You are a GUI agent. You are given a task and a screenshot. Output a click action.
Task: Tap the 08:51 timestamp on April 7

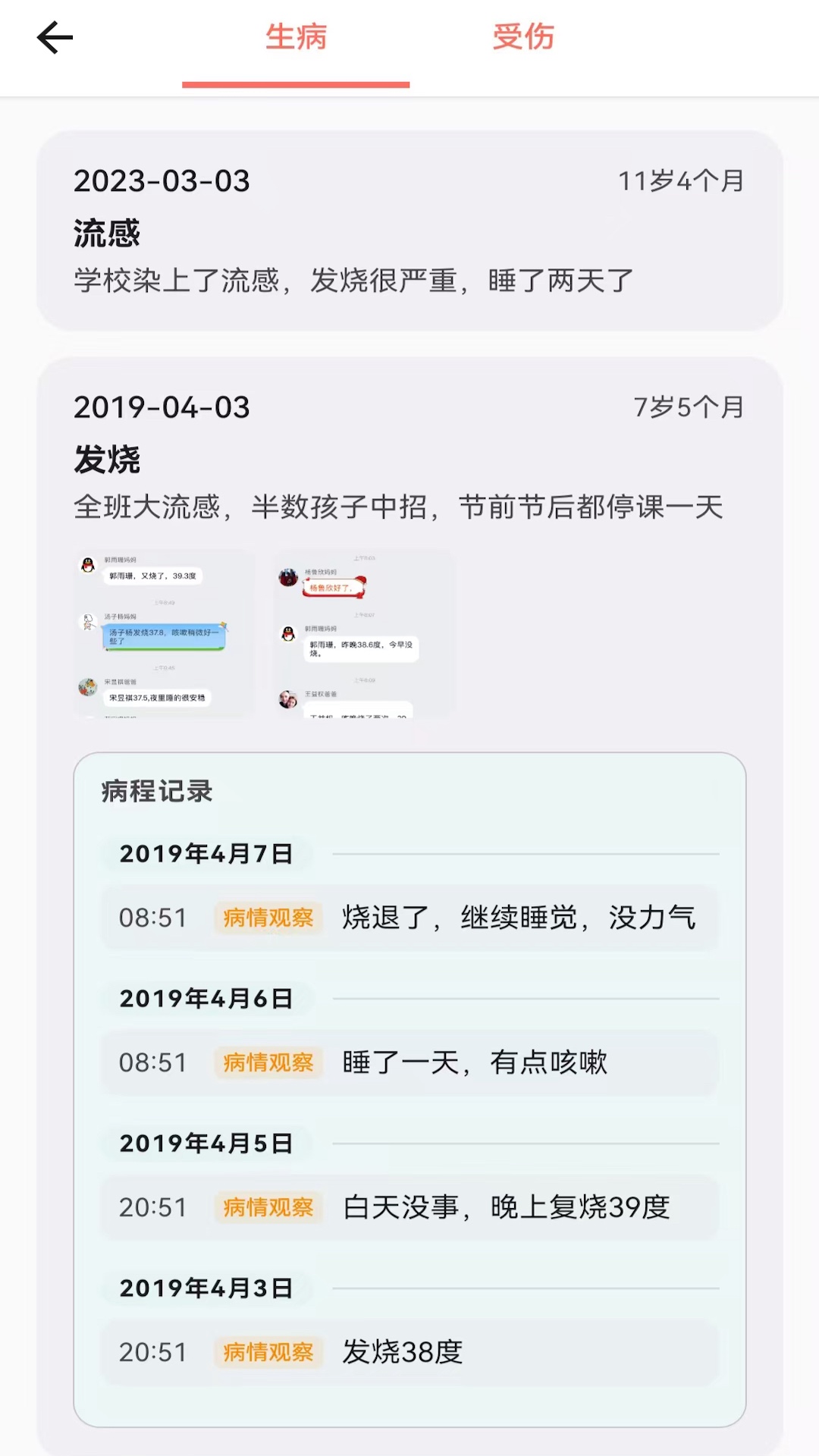(152, 918)
